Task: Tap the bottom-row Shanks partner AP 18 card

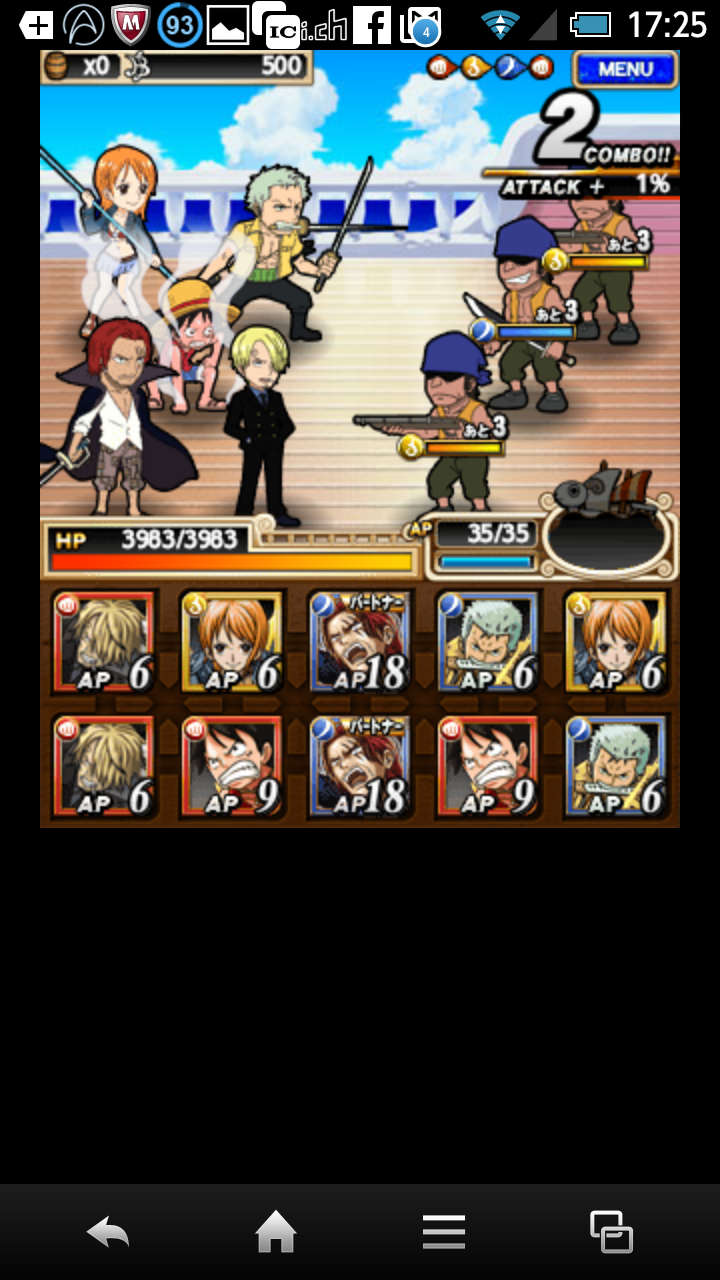Action: point(360,768)
